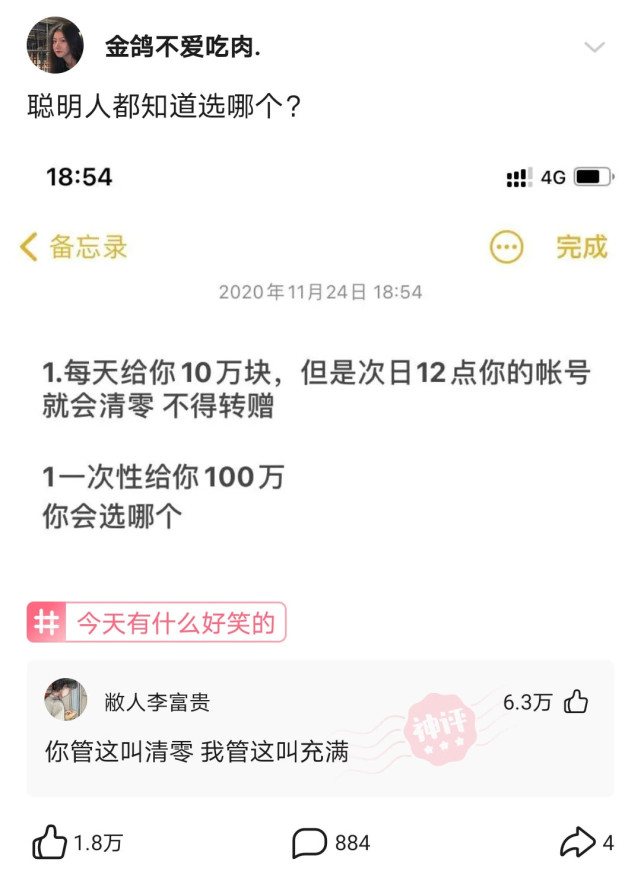The width and height of the screenshot is (641, 881).
Task: Open the 今天有什么好笑的 topic tag
Action: click(x=157, y=623)
